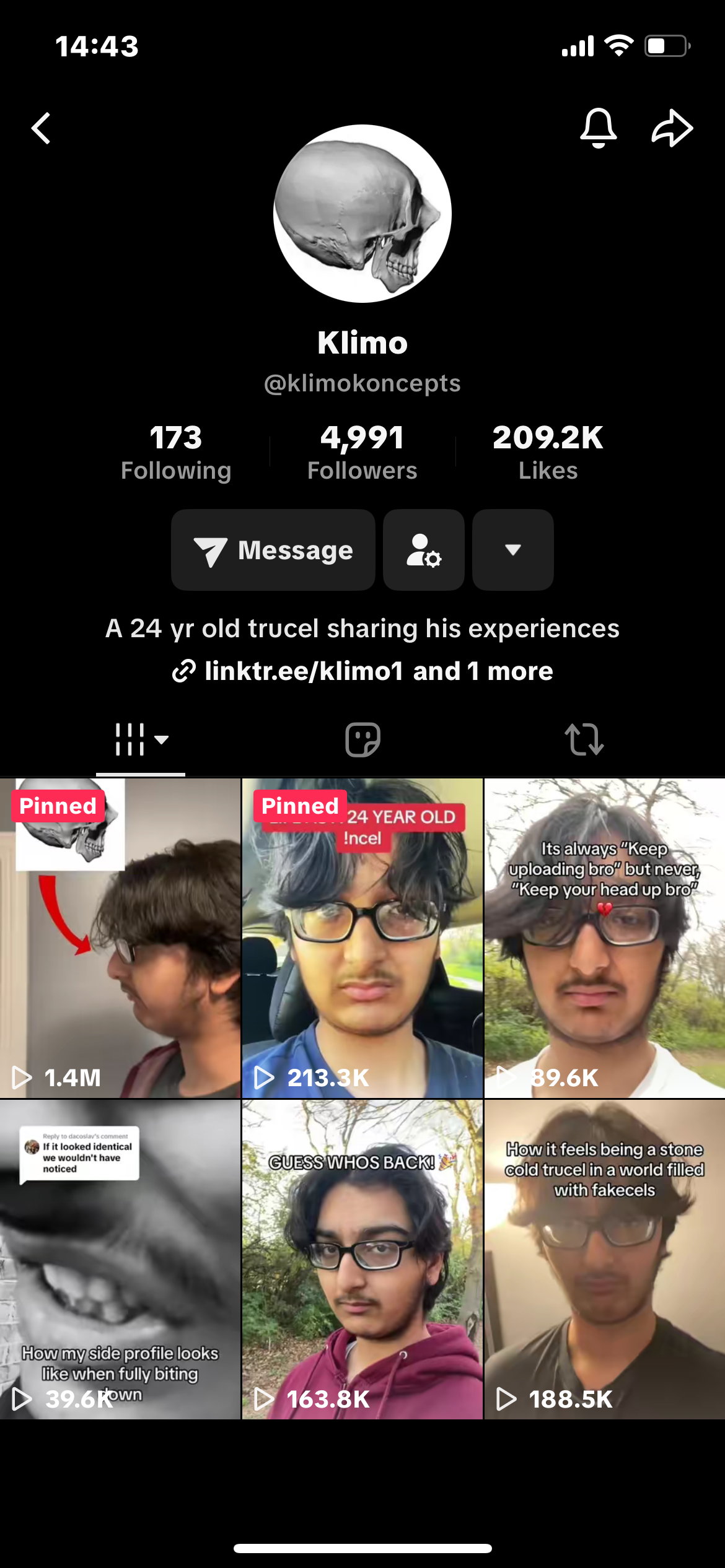Play the pinned 24 YEAR OLD video

362,938
